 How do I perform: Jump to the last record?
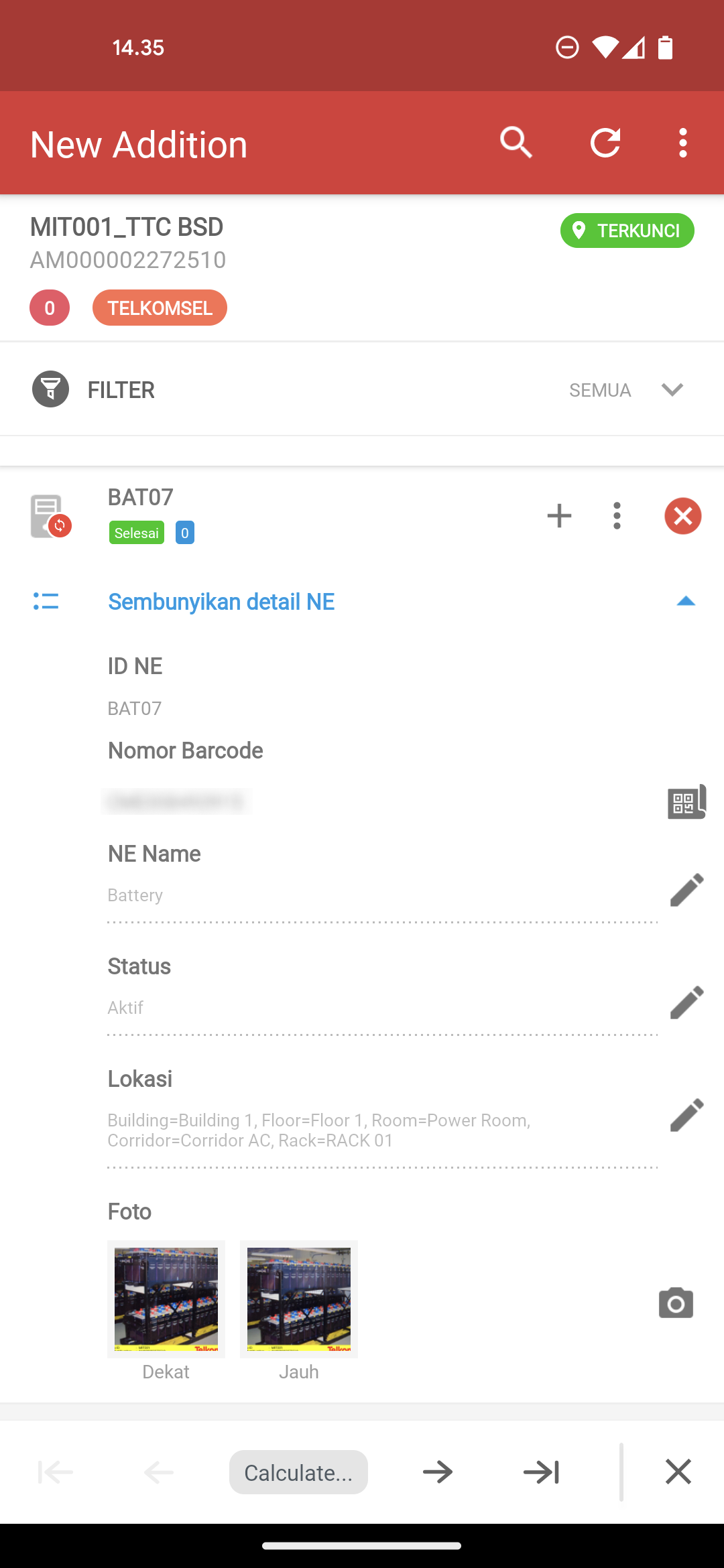point(542,1472)
